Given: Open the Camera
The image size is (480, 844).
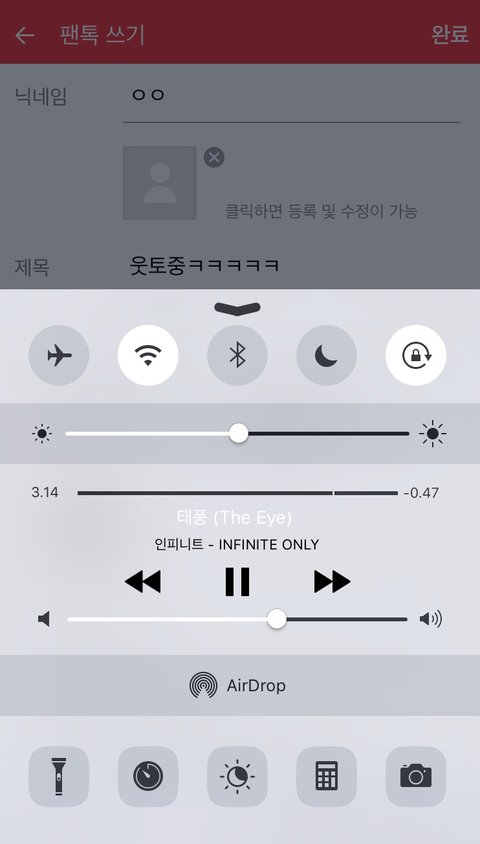Looking at the screenshot, I should coord(416,776).
